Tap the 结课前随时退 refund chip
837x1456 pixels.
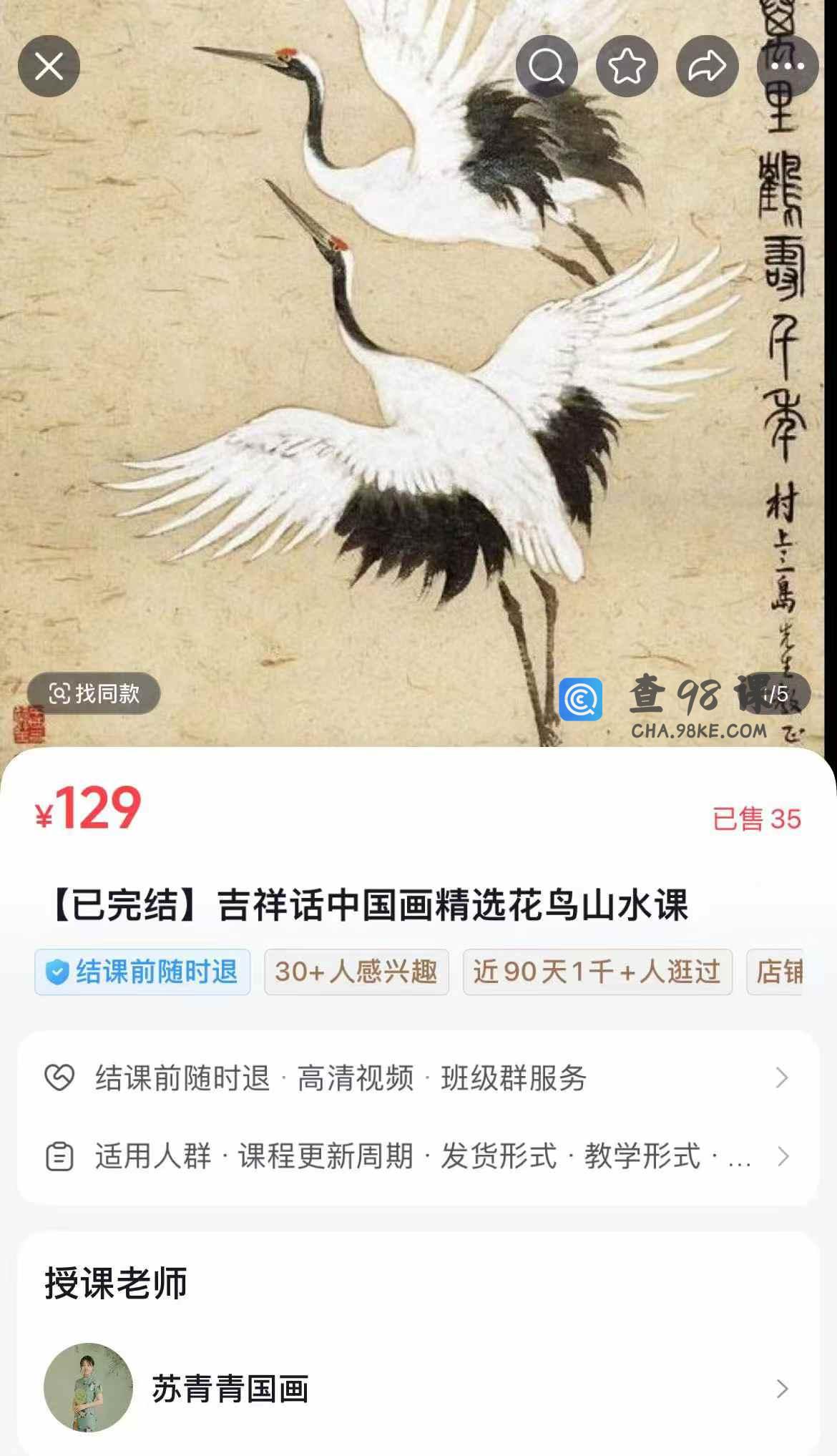(142, 972)
